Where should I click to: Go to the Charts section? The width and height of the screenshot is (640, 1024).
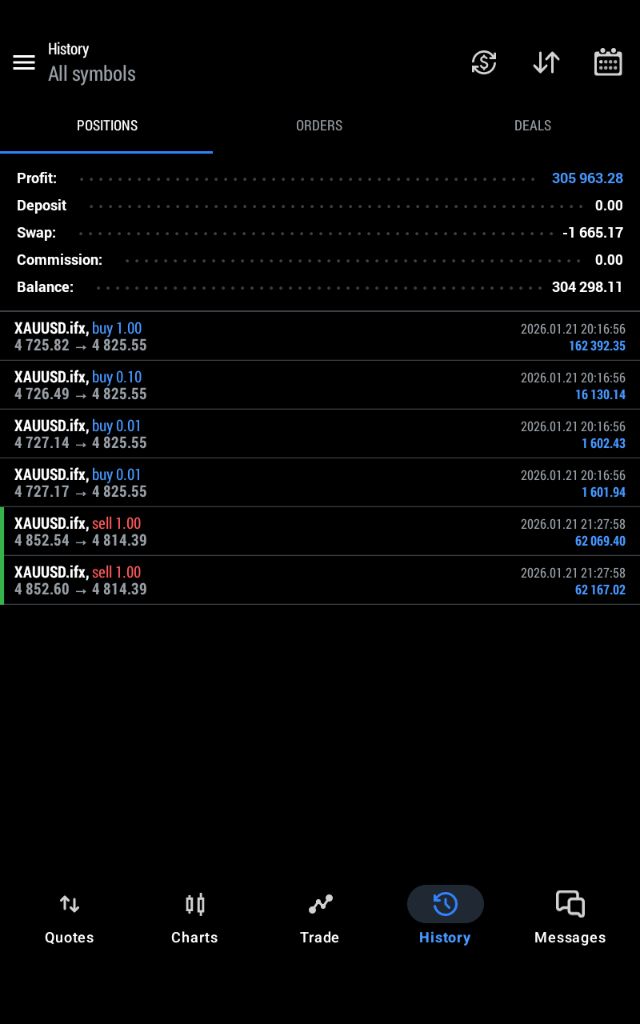click(194, 918)
